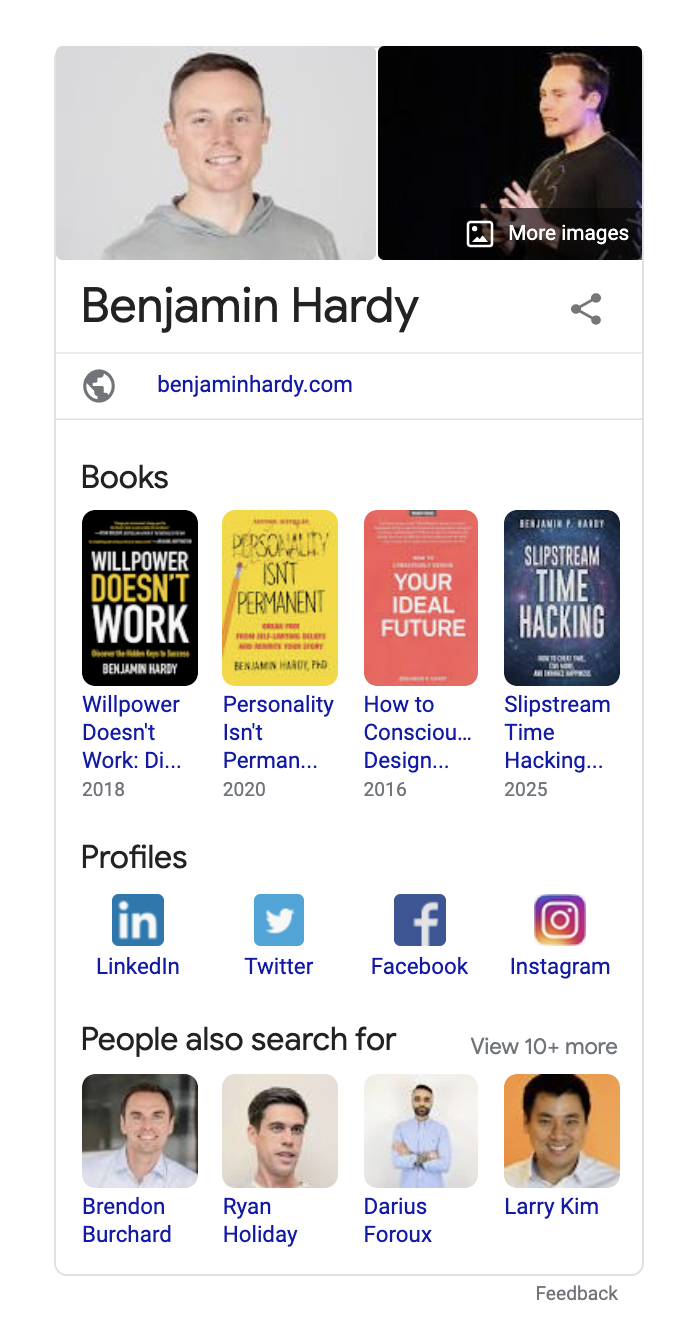Open More images of Benjamin Hardy
Image resolution: width=692 pixels, height=1330 pixels.
(548, 233)
